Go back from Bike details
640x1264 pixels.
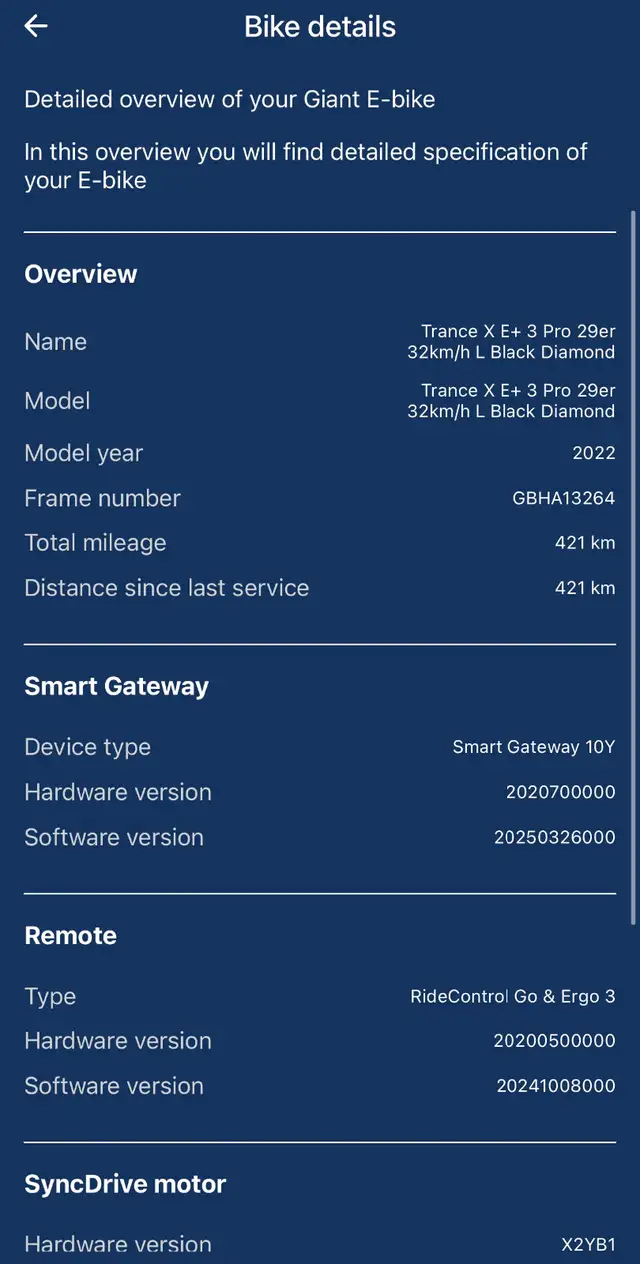coord(36,27)
